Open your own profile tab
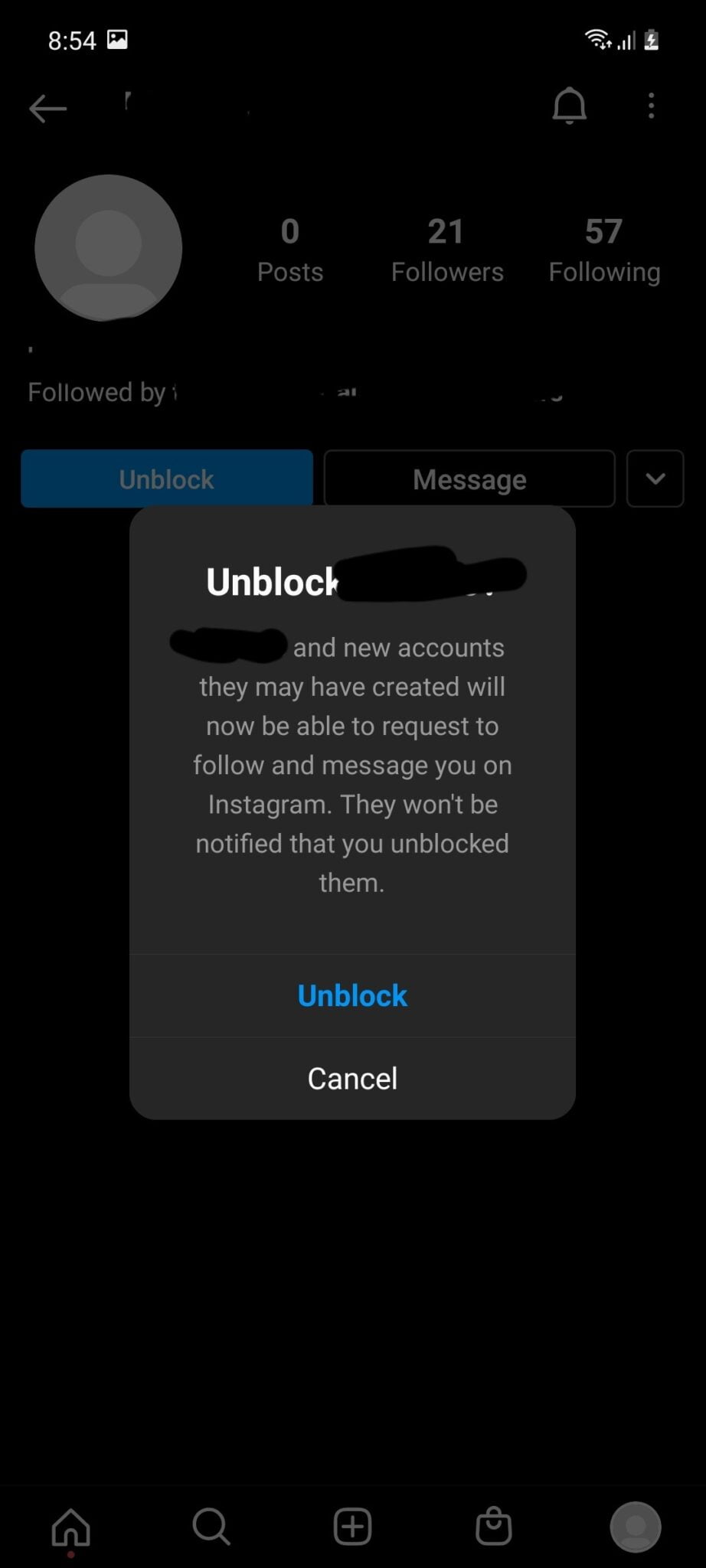The image size is (706, 1568). click(x=636, y=1527)
